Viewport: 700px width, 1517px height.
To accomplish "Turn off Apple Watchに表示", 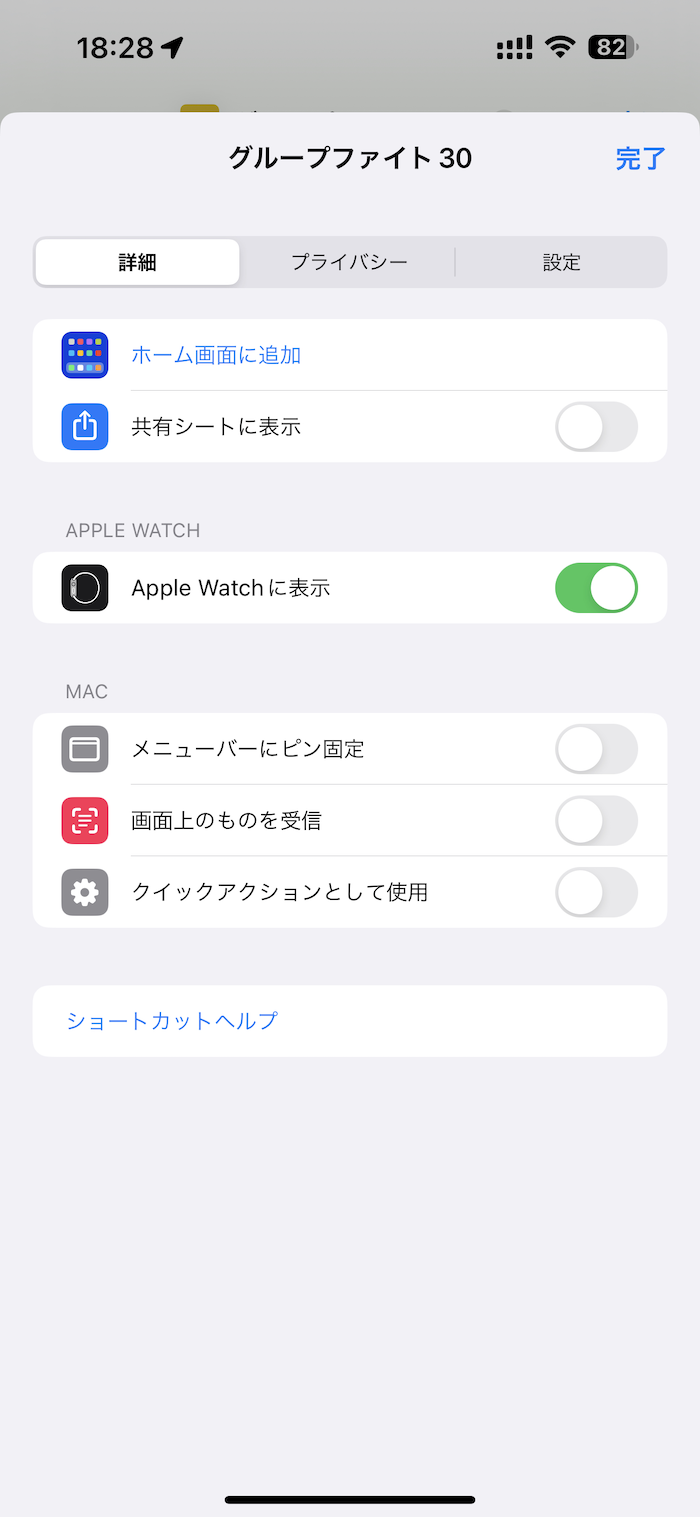I will pyautogui.click(x=596, y=588).
